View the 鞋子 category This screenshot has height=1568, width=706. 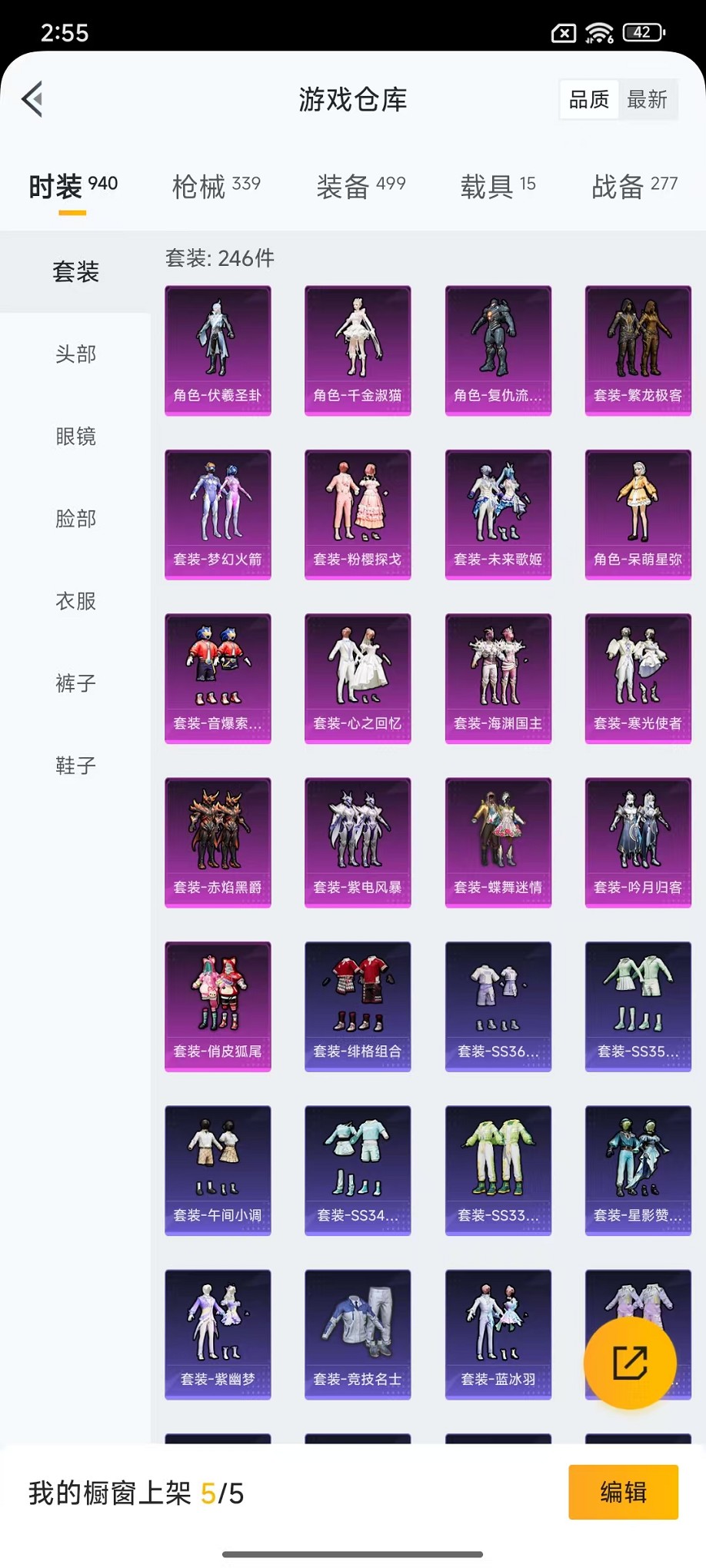[x=75, y=766]
